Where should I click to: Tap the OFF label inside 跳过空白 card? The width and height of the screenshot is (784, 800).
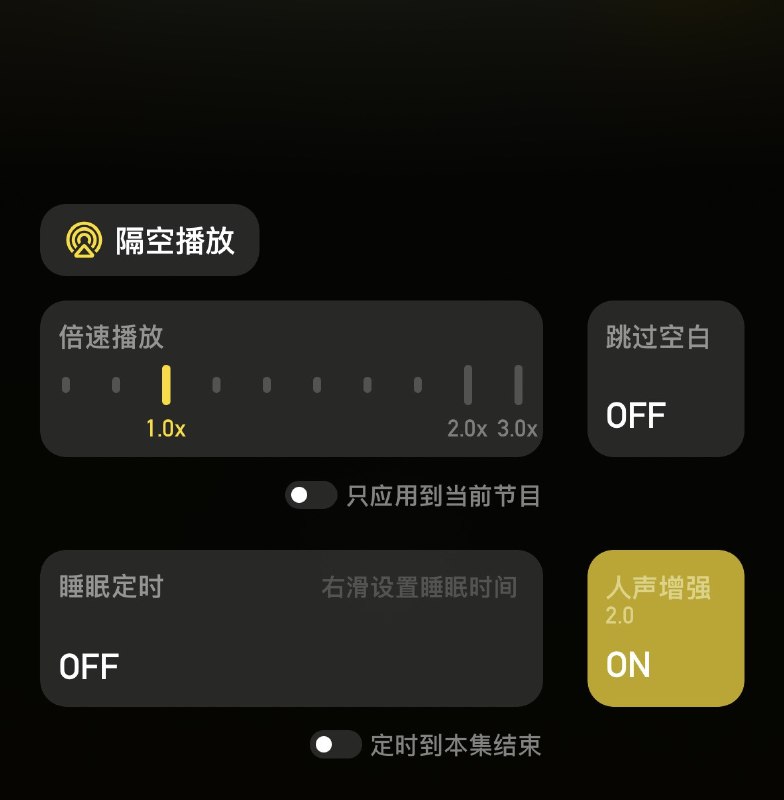coord(638,414)
